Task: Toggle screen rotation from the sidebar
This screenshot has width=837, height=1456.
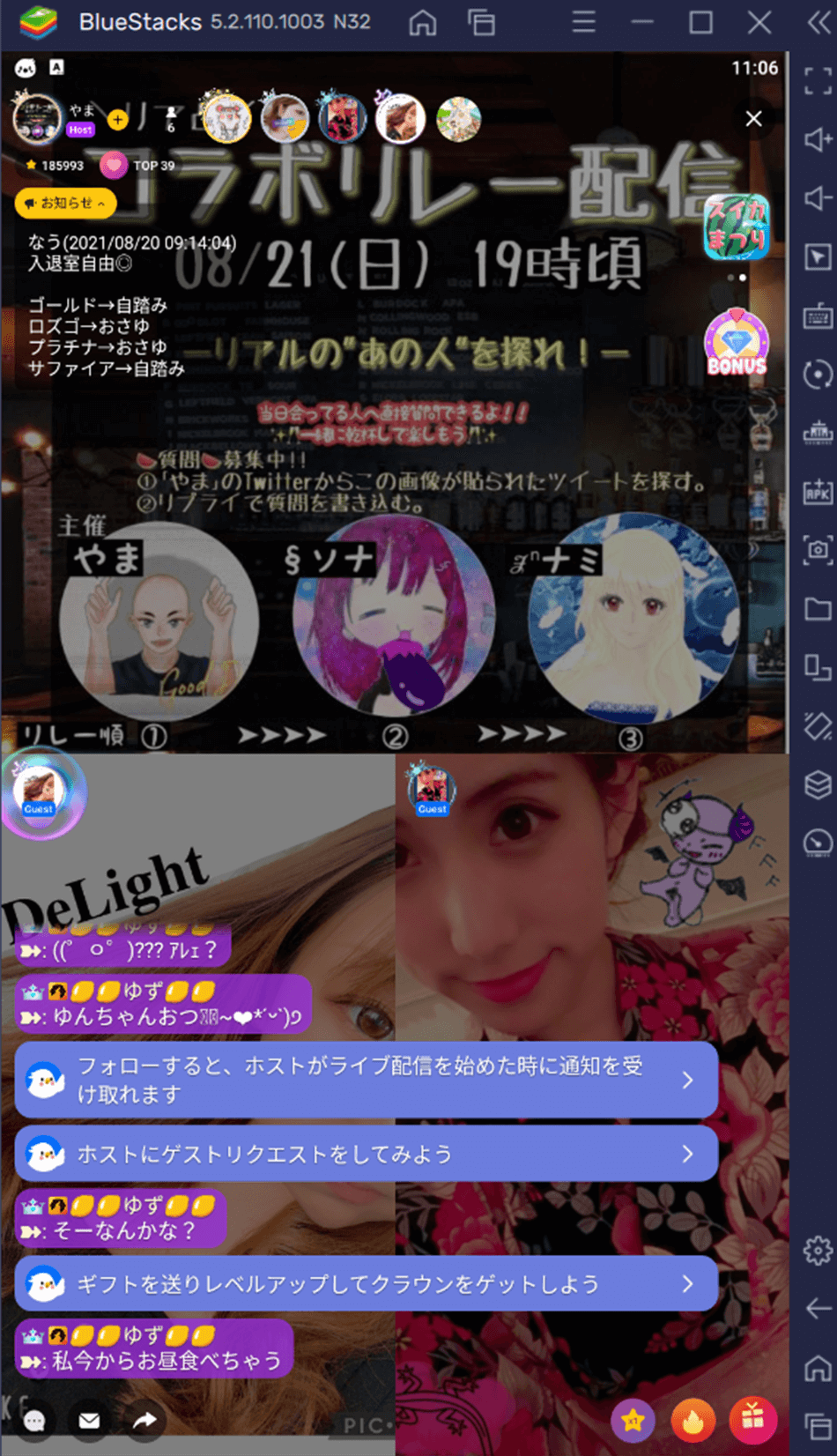Action: click(818, 372)
